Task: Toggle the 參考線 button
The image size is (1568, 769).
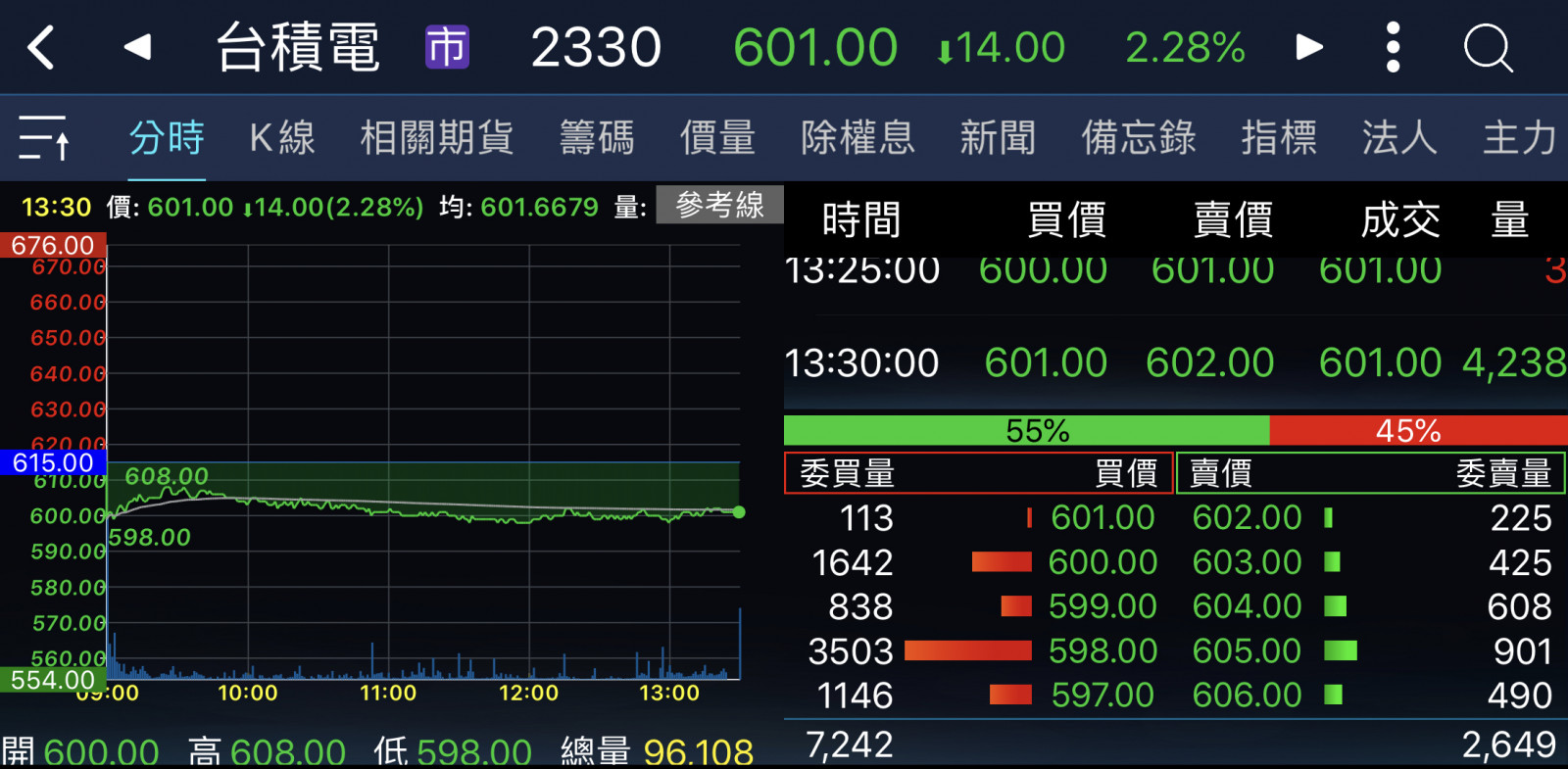Action: click(x=719, y=205)
